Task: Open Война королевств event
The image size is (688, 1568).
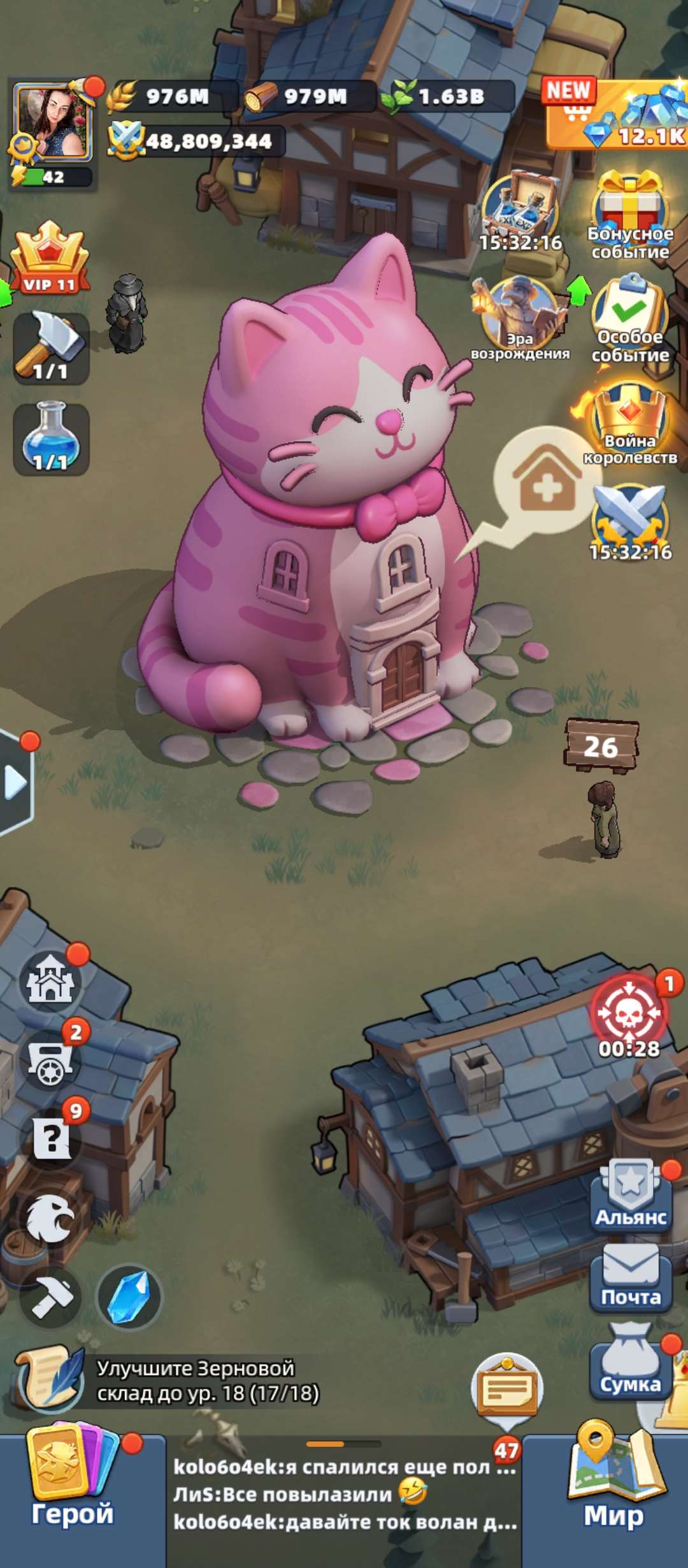Action: (x=630, y=423)
